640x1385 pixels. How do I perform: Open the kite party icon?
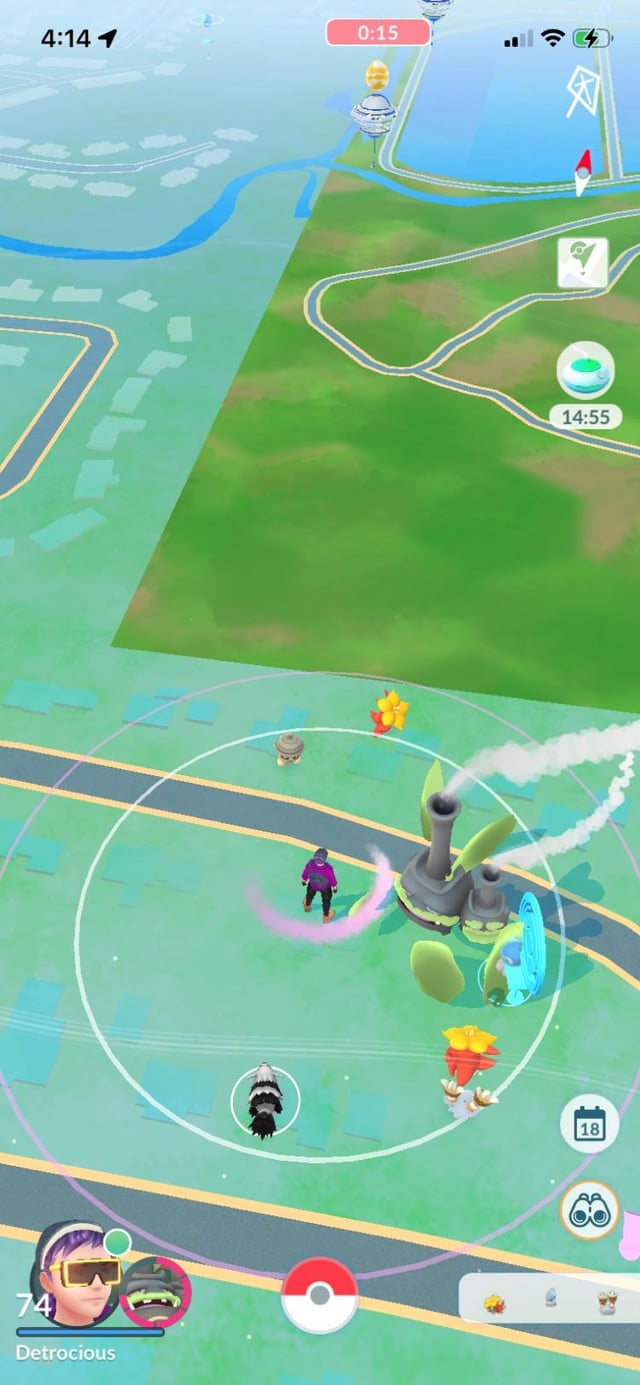(583, 91)
